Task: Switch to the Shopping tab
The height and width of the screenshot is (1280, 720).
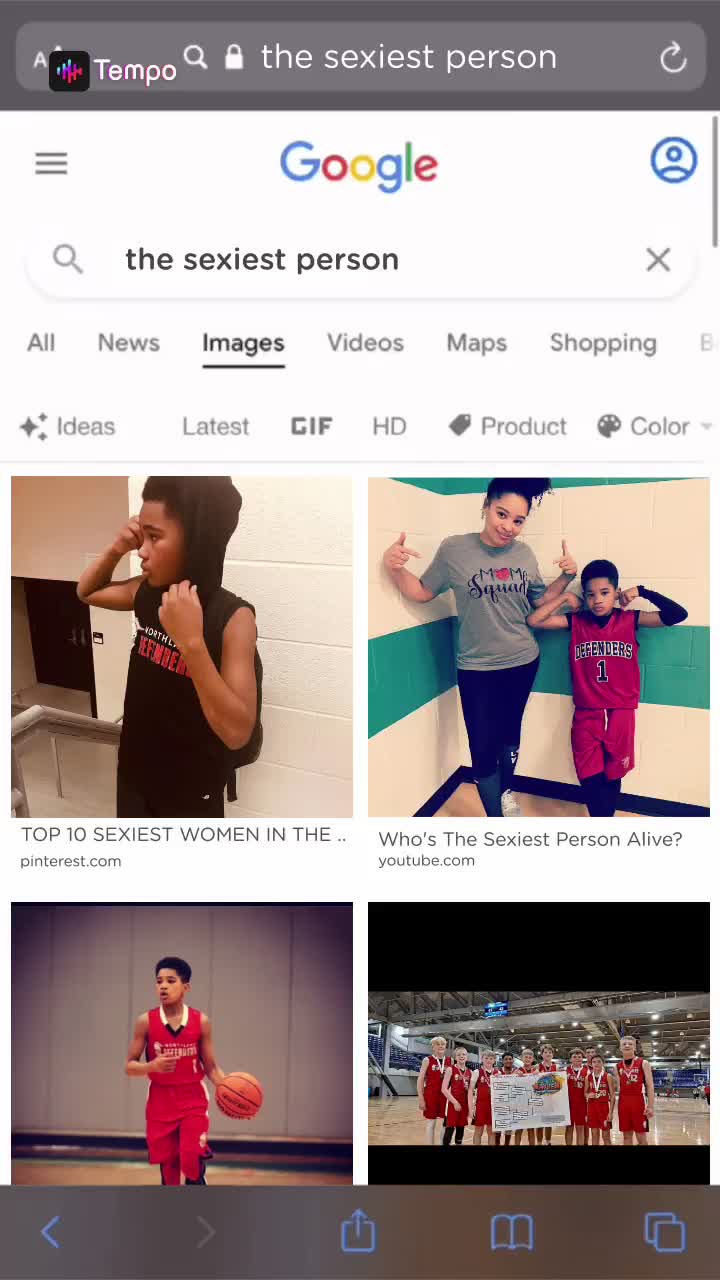Action: pyautogui.click(x=603, y=343)
